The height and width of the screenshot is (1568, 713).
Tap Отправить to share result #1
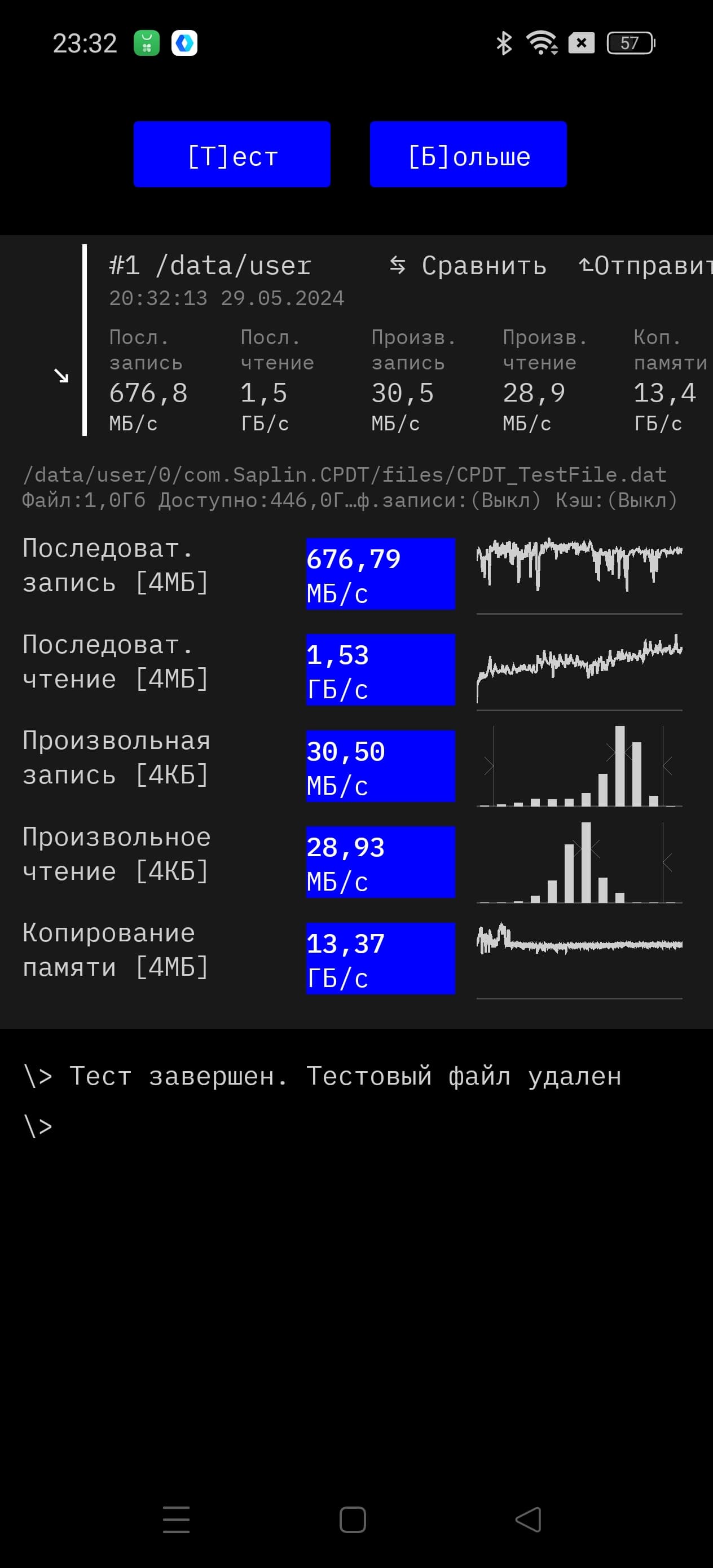click(x=645, y=266)
